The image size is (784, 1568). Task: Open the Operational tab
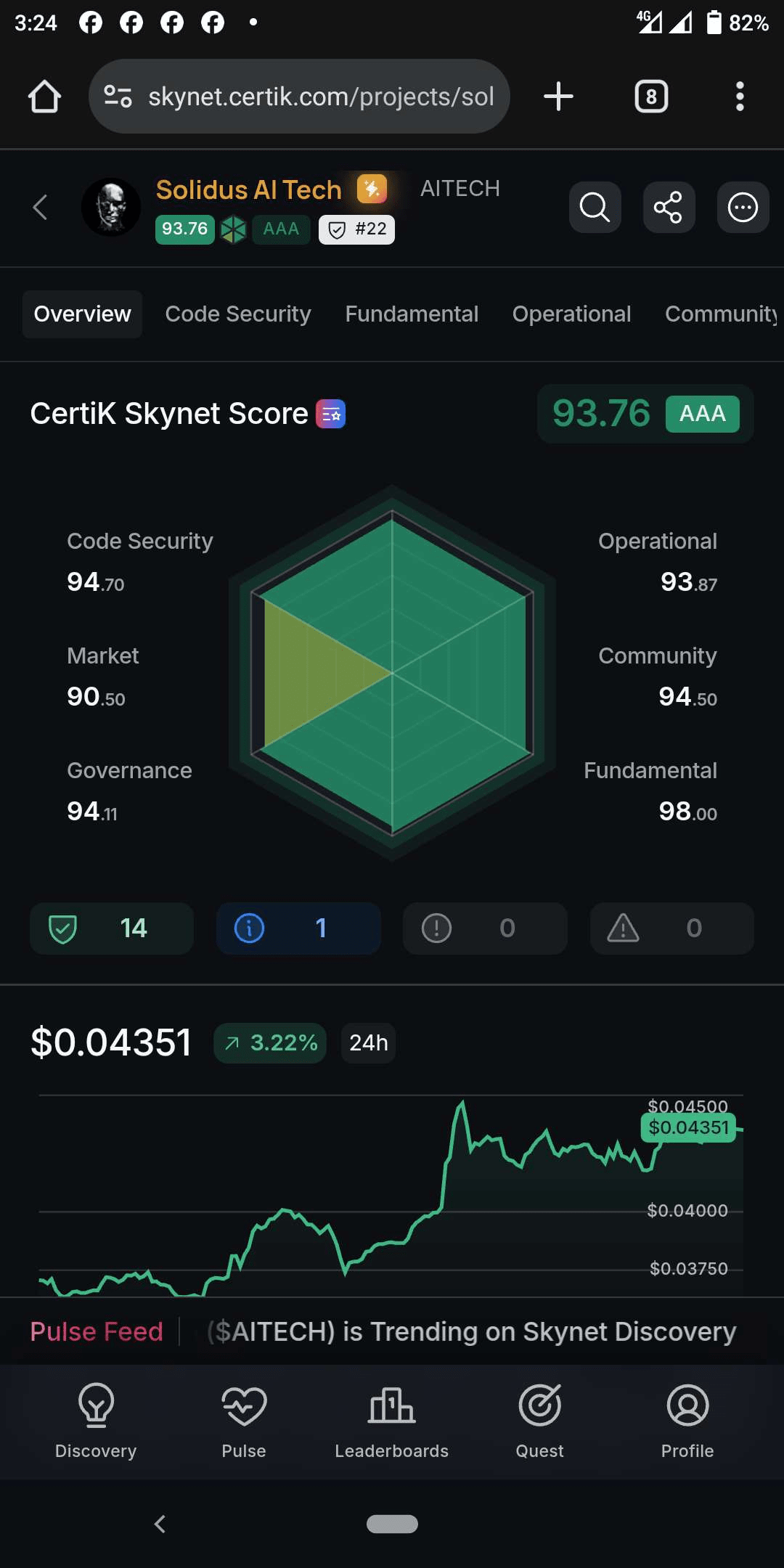click(571, 314)
